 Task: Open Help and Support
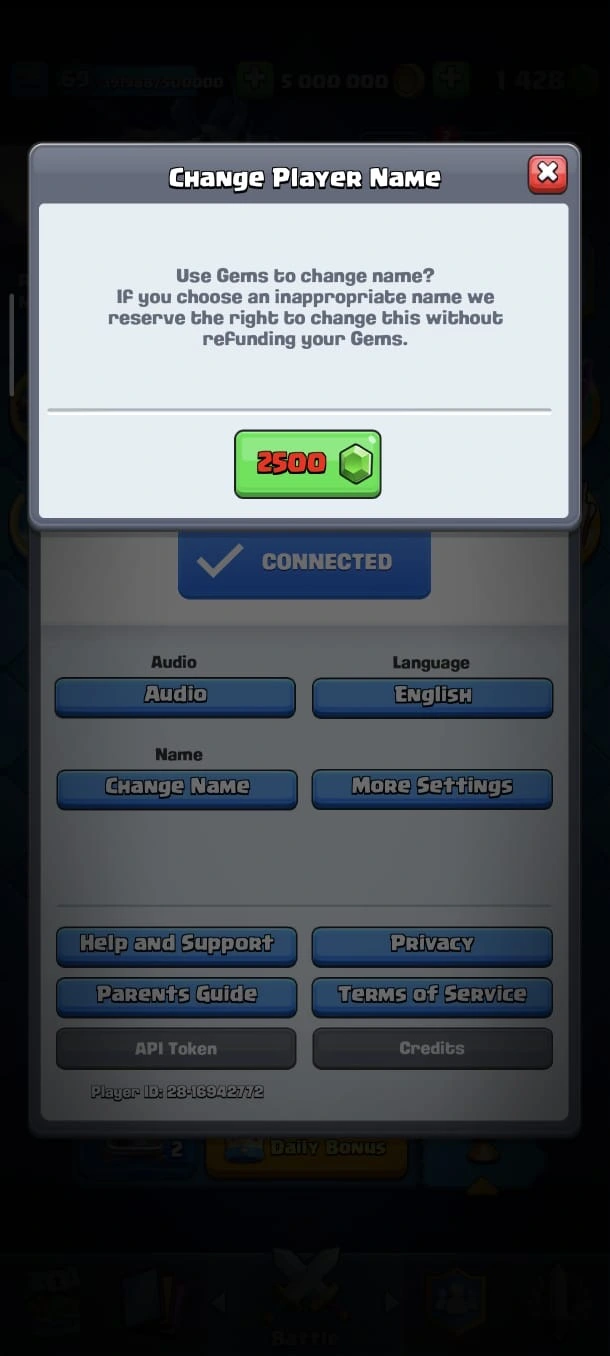(176, 945)
